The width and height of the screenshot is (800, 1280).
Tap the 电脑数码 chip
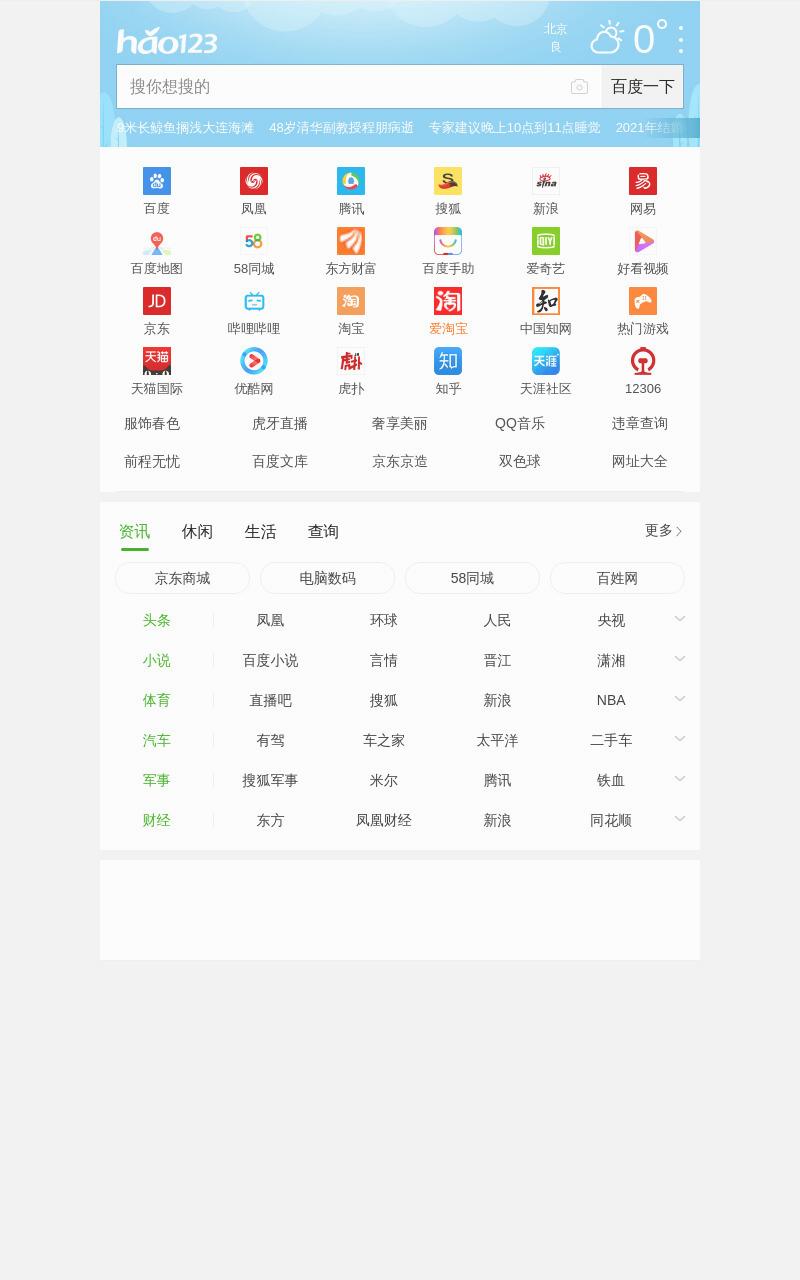click(327, 578)
